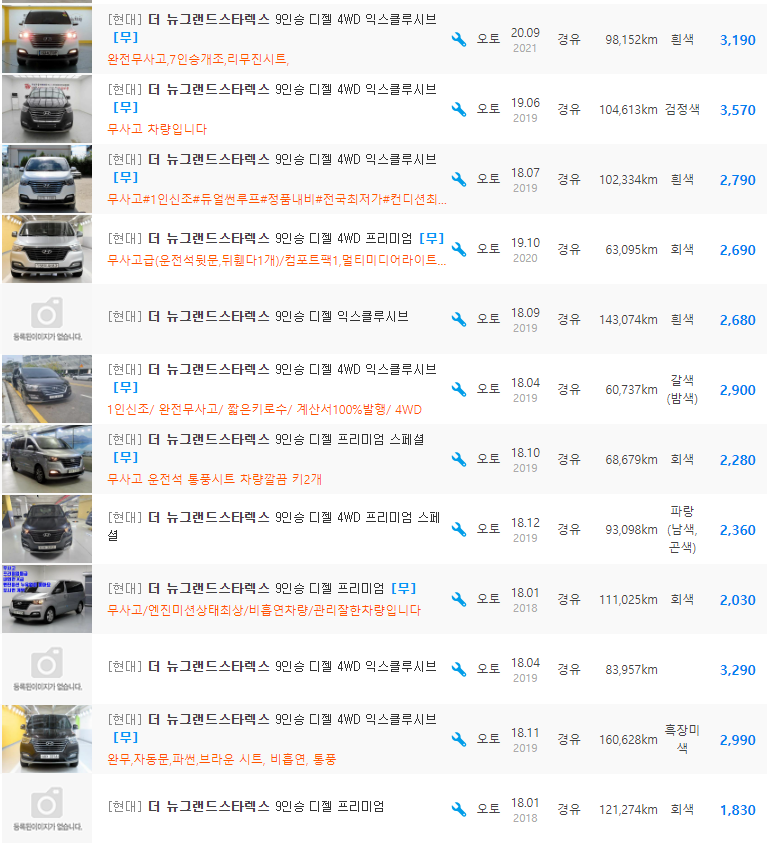Open the black Starex front-view thumbnail
Screen dimensions: 767x843
click(x=45, y=110)
